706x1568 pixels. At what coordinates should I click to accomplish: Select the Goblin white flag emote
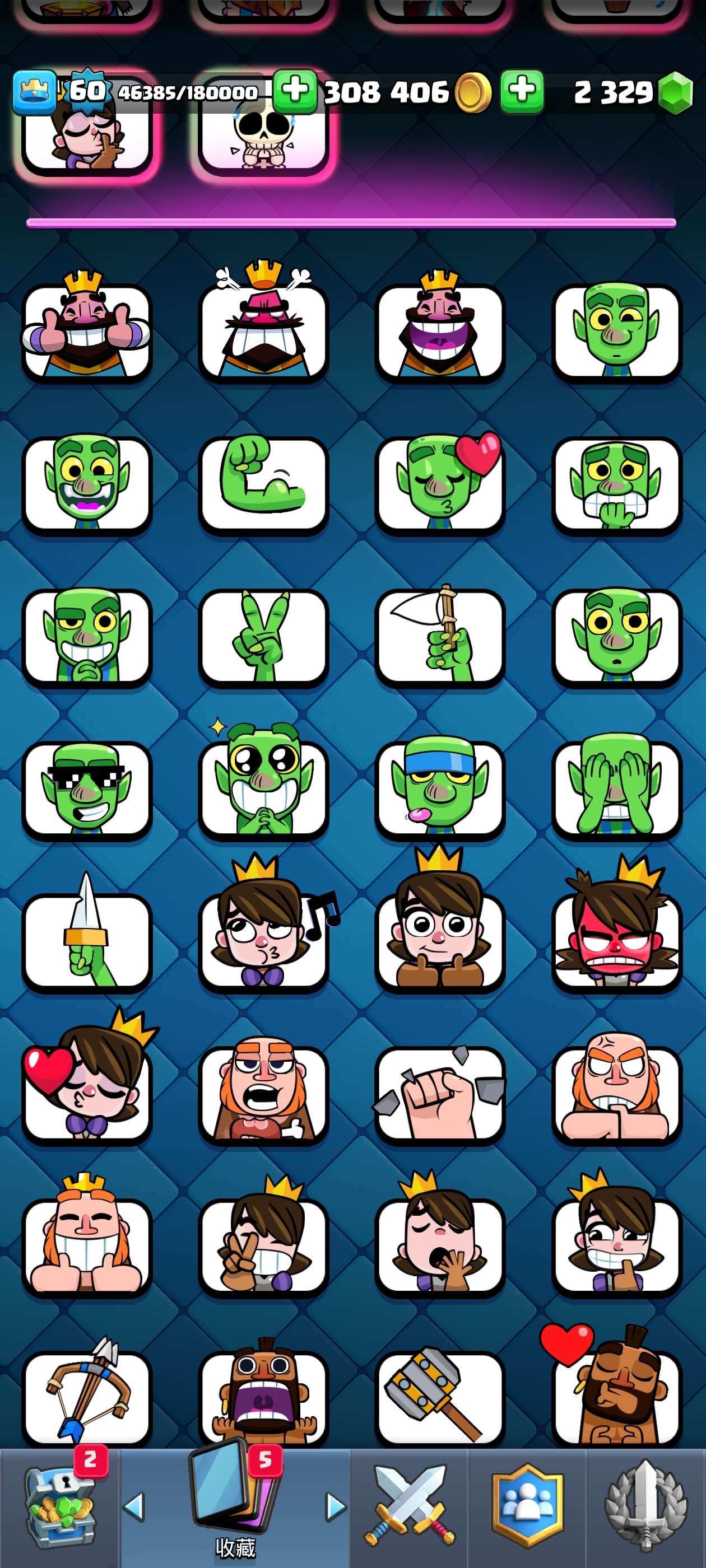tap(440, 636)
